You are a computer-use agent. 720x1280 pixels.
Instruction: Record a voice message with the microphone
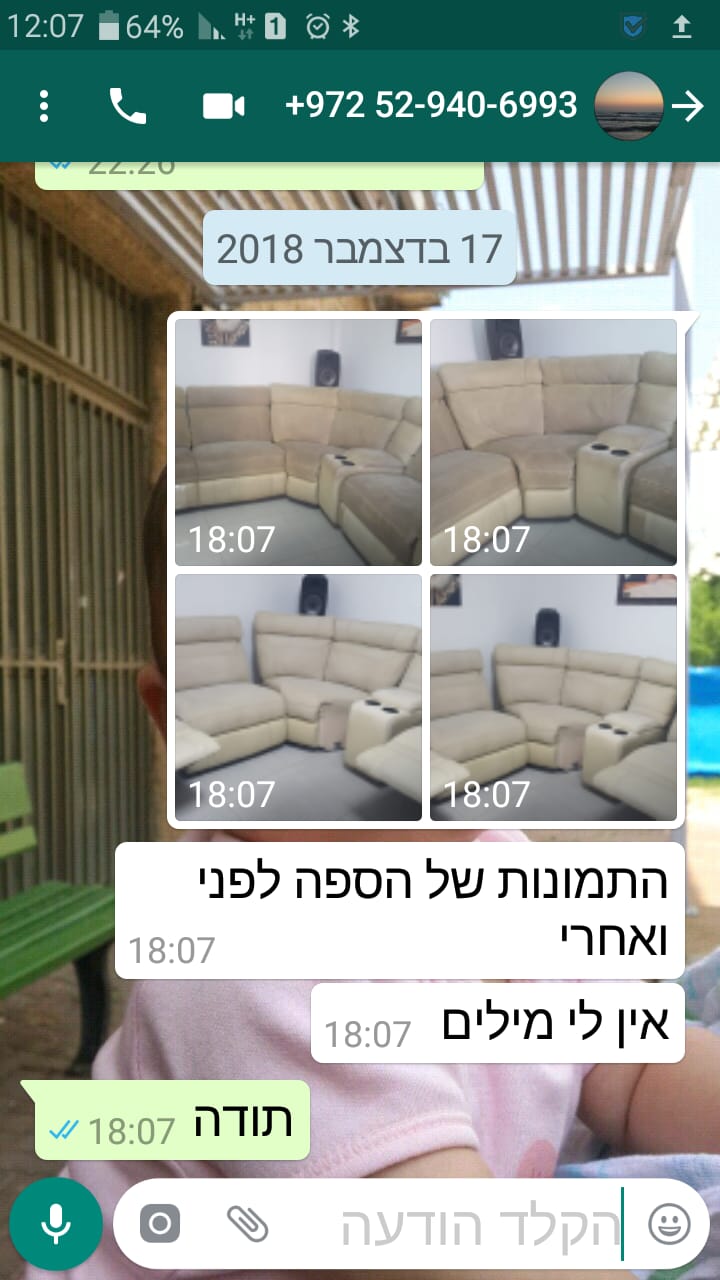[56, 1223]
